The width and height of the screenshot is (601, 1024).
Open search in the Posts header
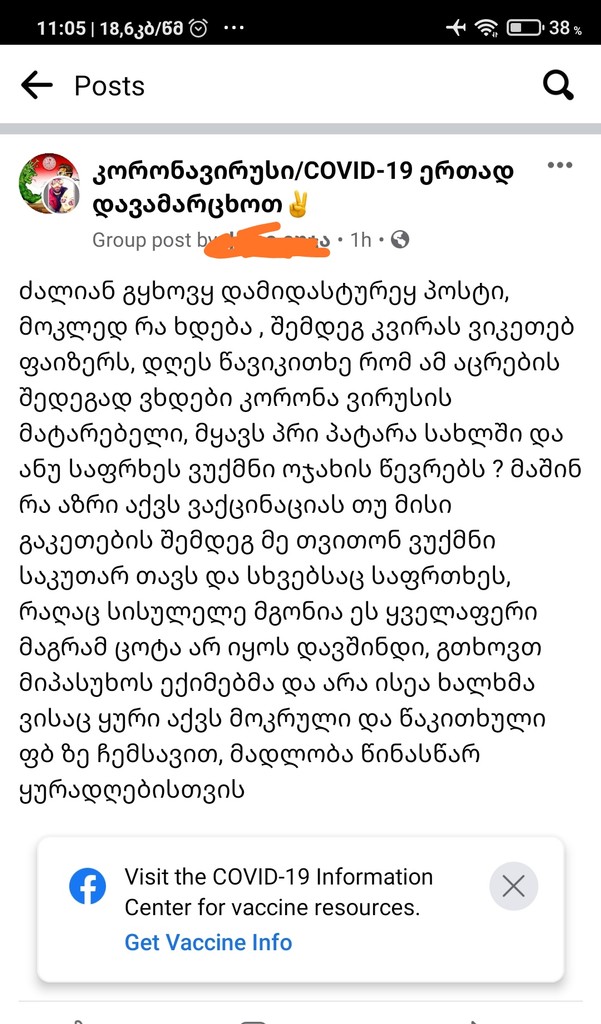558,86
